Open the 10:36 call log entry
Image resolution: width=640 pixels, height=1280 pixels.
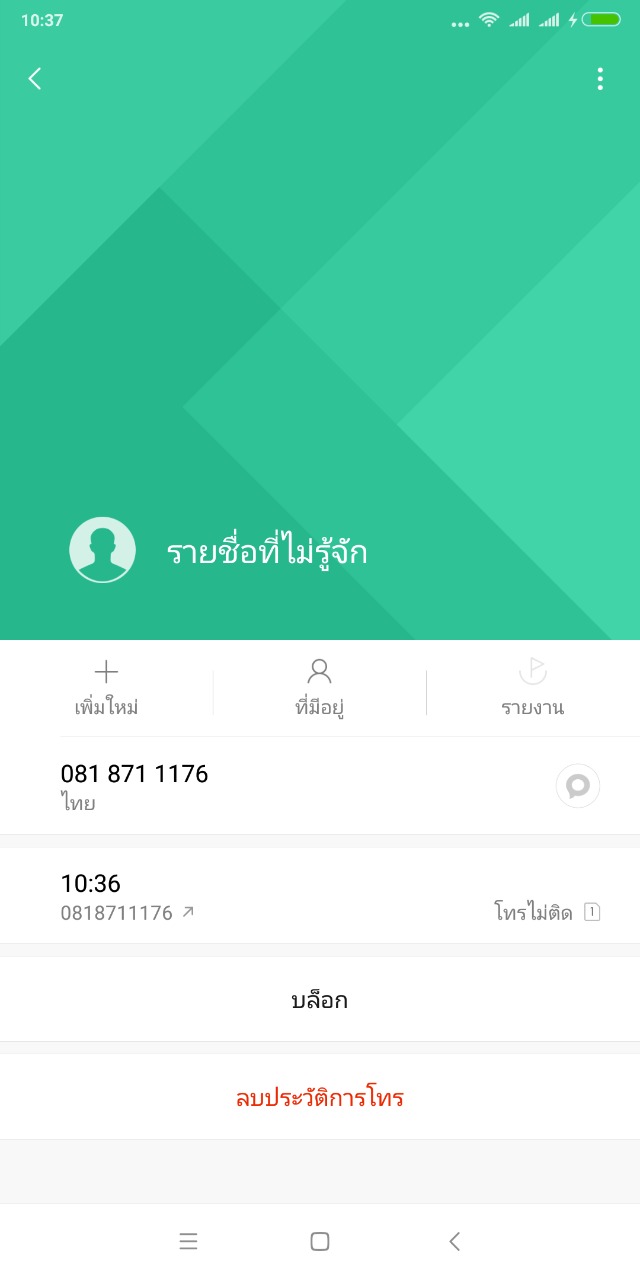point(320,896)
